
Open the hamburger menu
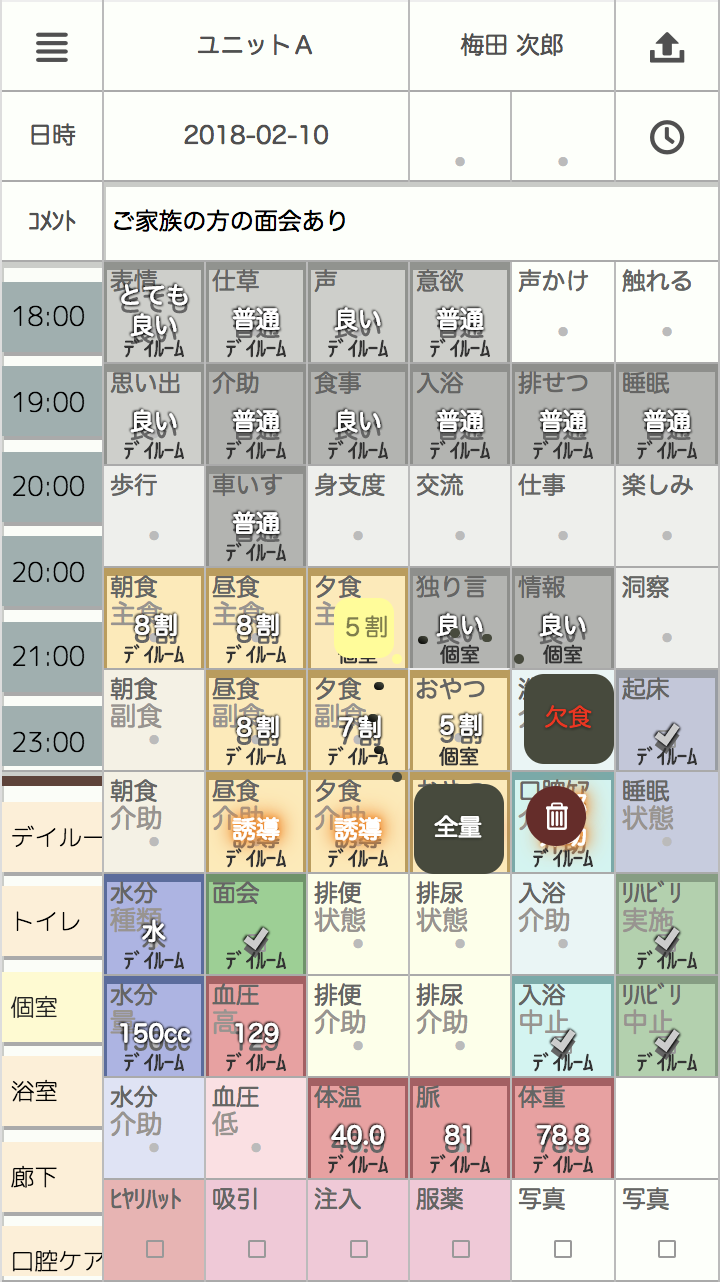(51, 46)
